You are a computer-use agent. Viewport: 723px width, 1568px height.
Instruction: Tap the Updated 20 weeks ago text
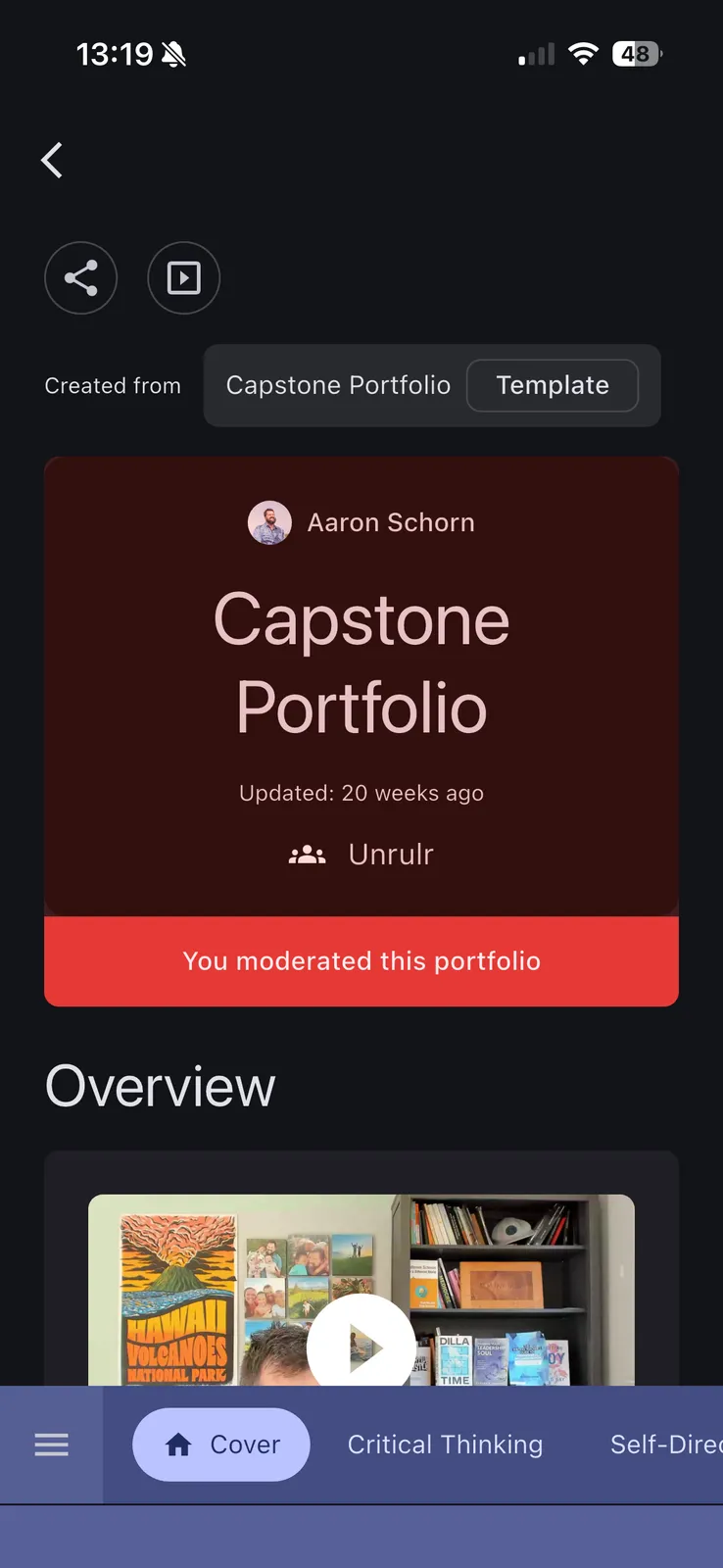tap(361, 793)
